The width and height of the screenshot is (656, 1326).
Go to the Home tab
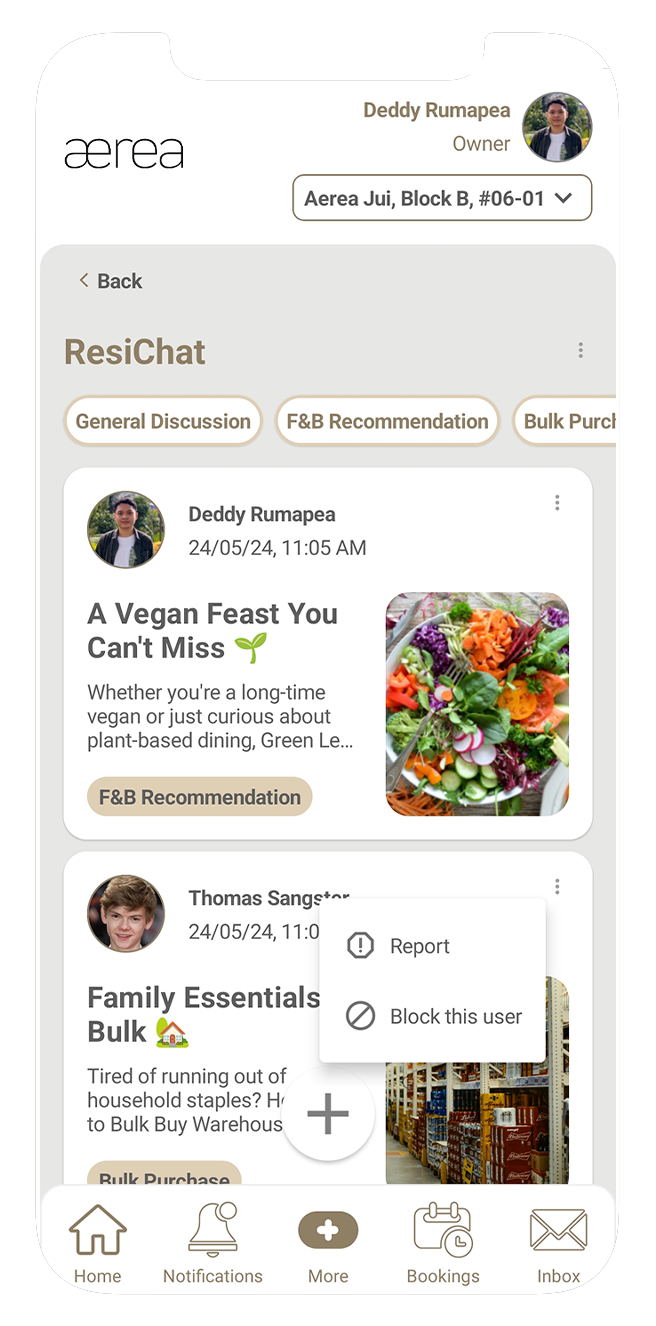pyautogui.click(x=97, y=1244)
